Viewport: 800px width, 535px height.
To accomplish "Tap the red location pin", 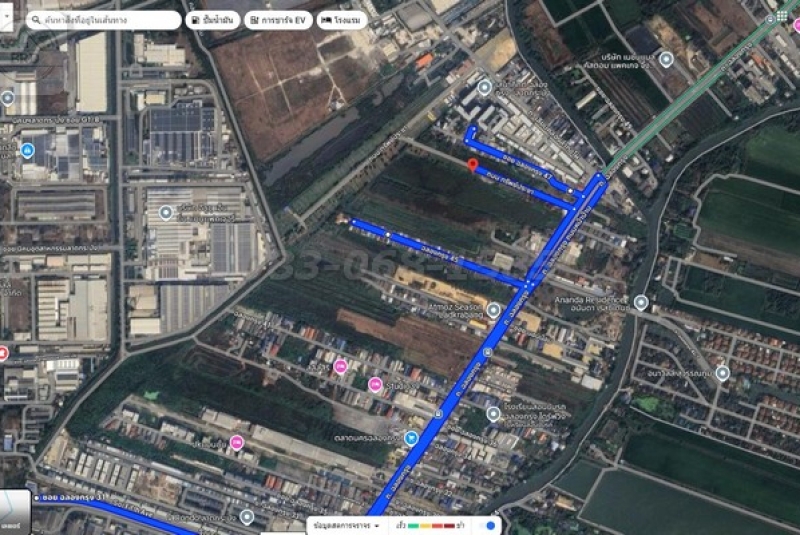I will [472, 165].
